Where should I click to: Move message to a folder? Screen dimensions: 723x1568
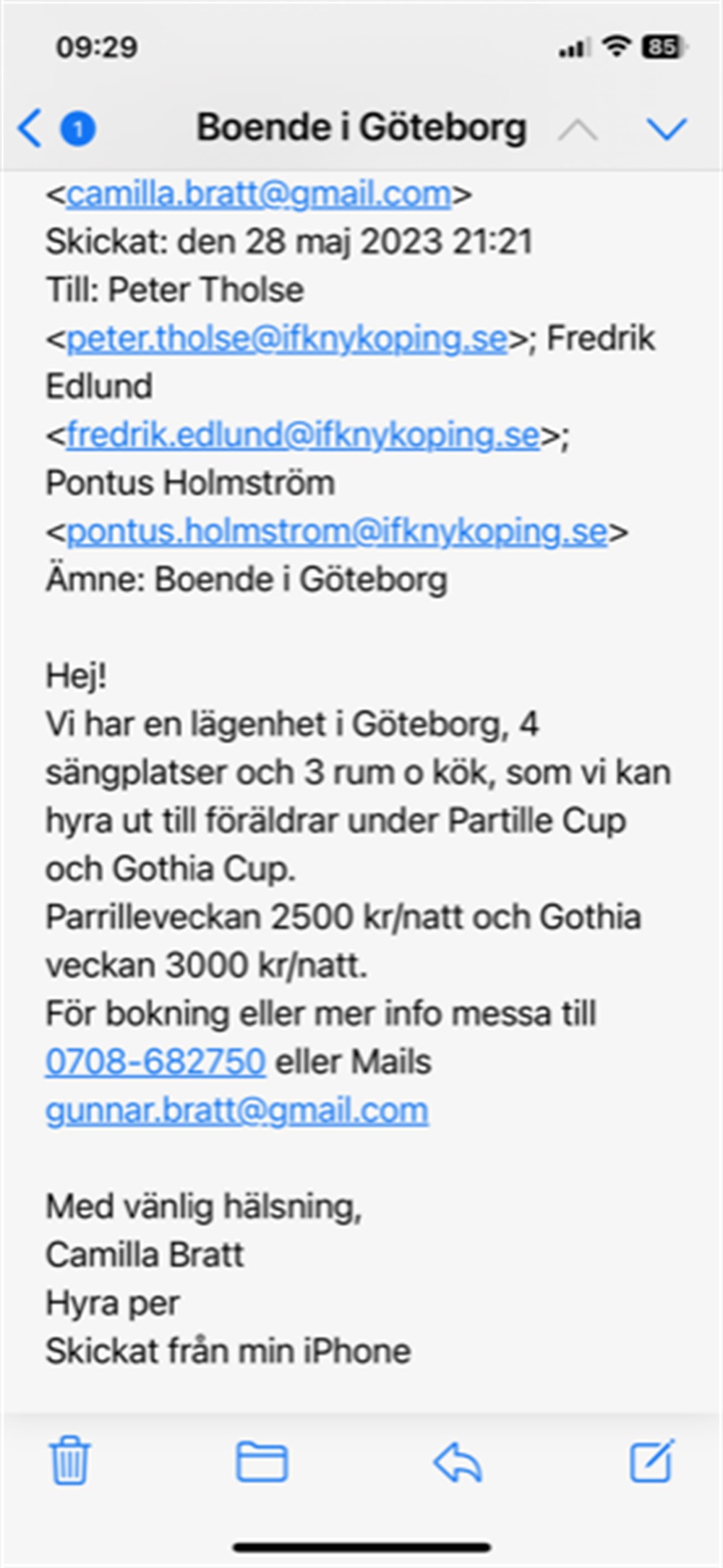(x=262, y=1462)
